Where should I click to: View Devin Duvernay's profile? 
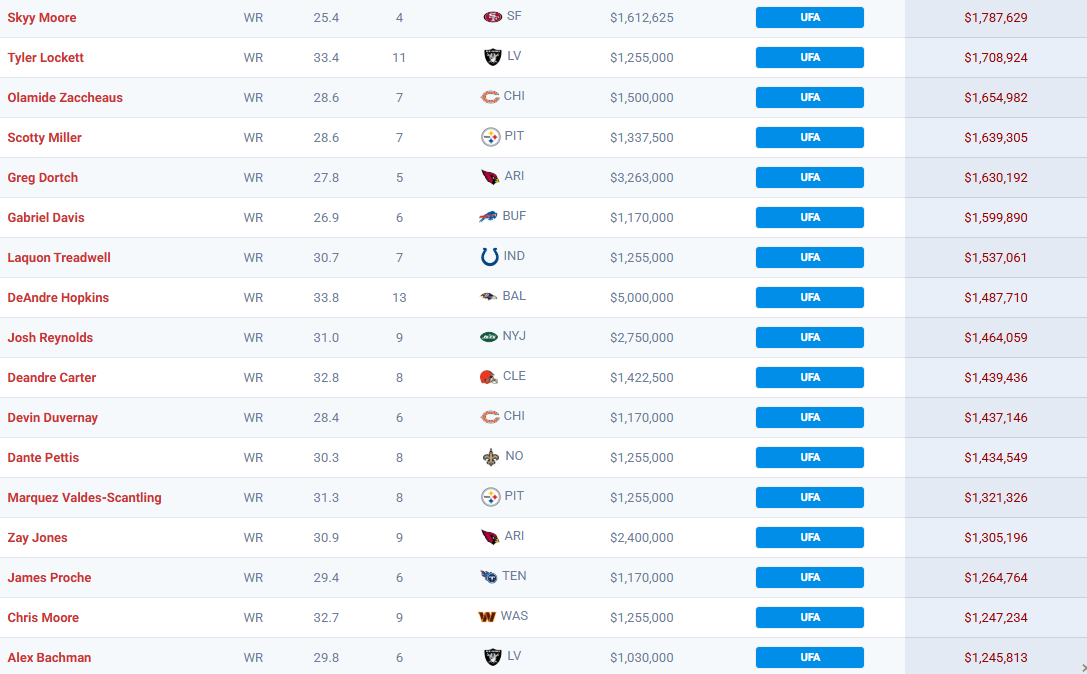coord(53,418)
